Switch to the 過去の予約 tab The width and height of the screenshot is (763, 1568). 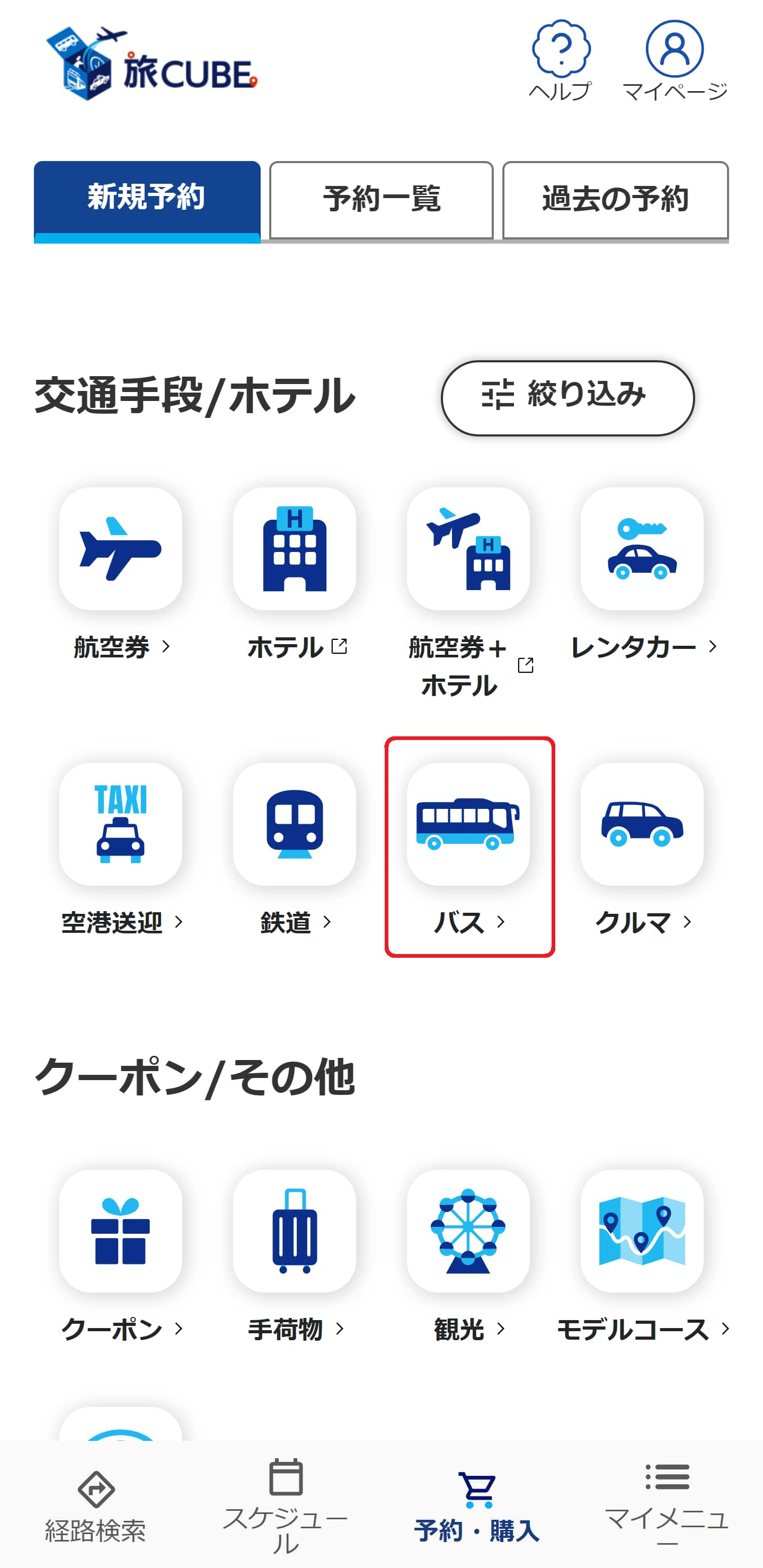point(615,200)
